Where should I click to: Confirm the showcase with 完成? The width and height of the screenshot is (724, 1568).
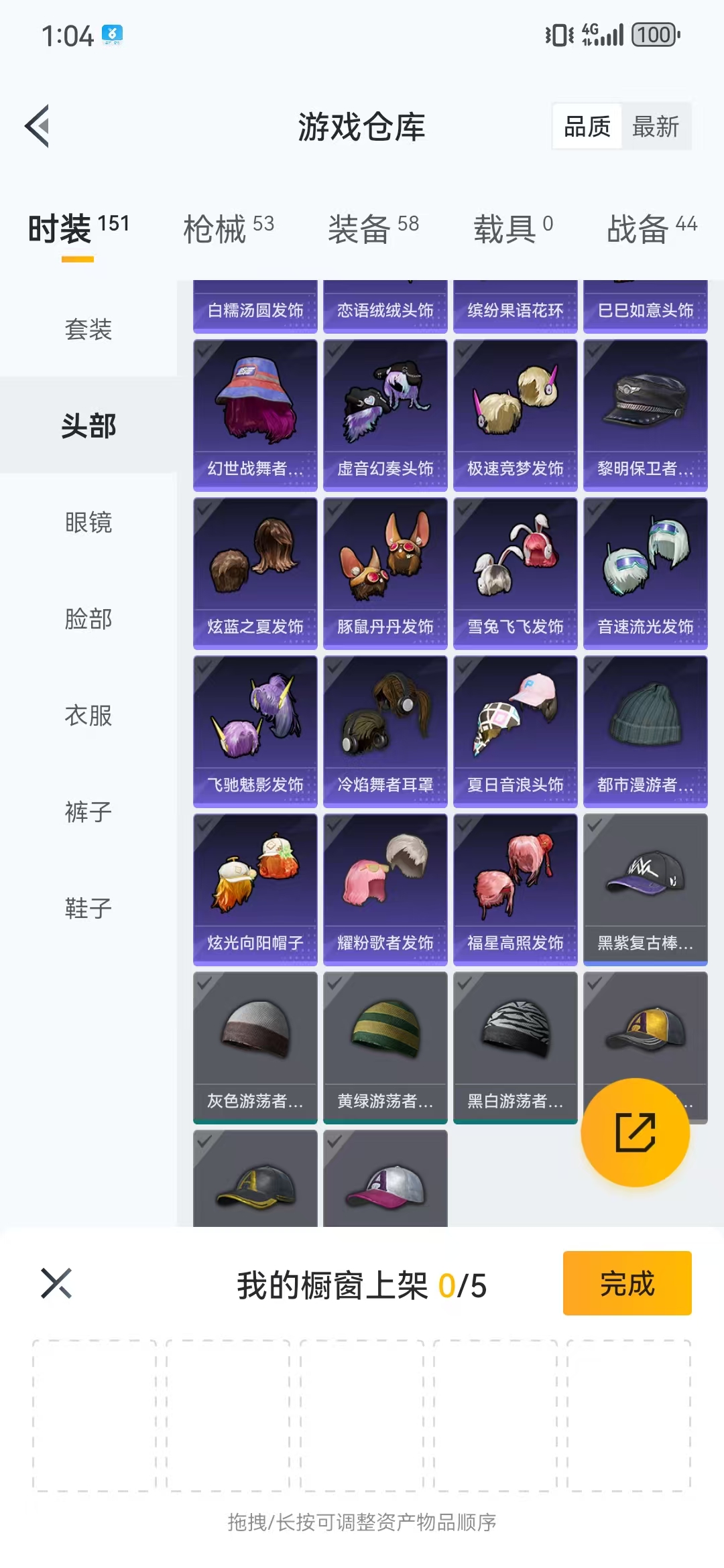(x=627, y=1283)
